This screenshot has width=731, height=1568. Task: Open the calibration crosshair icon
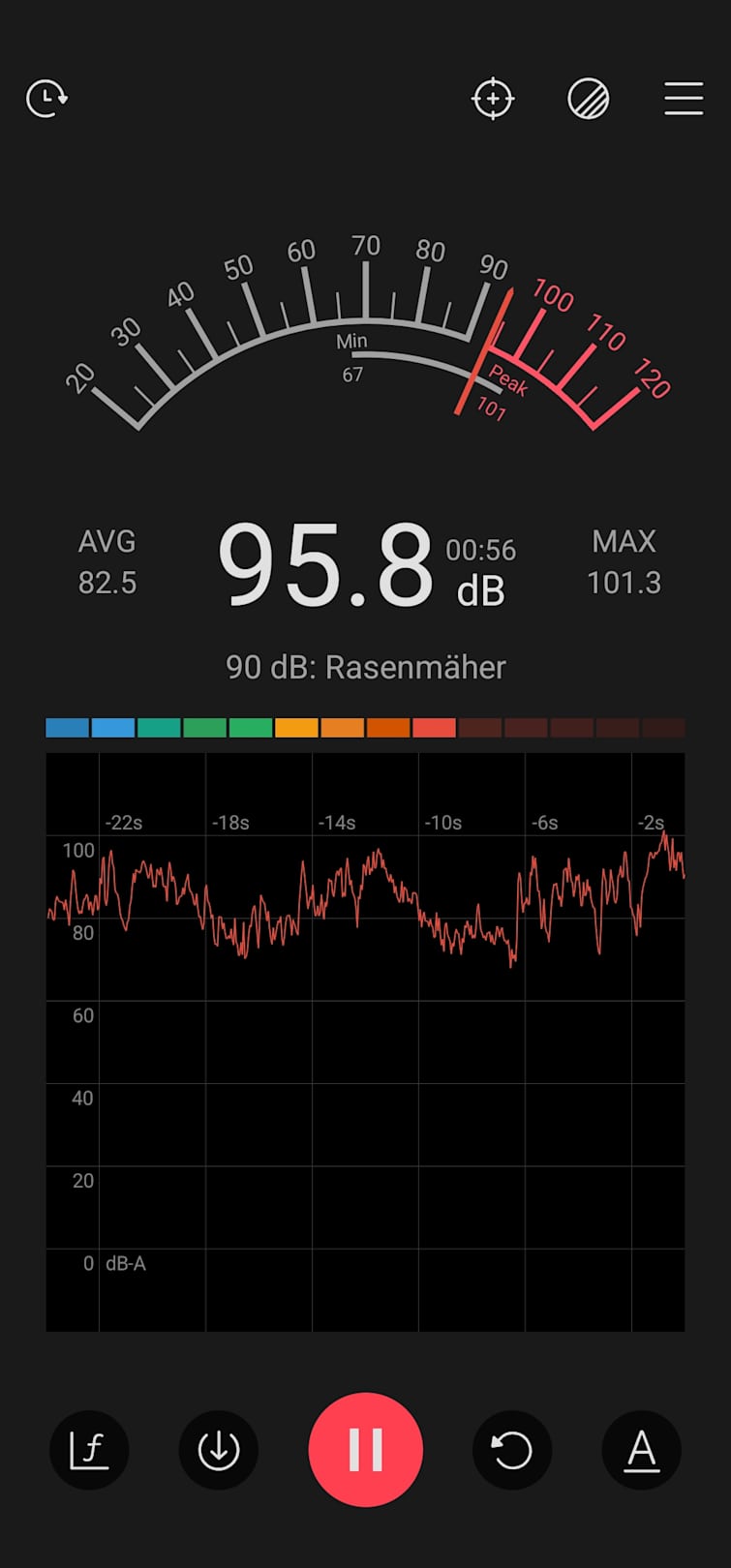(x=493, y=99)
